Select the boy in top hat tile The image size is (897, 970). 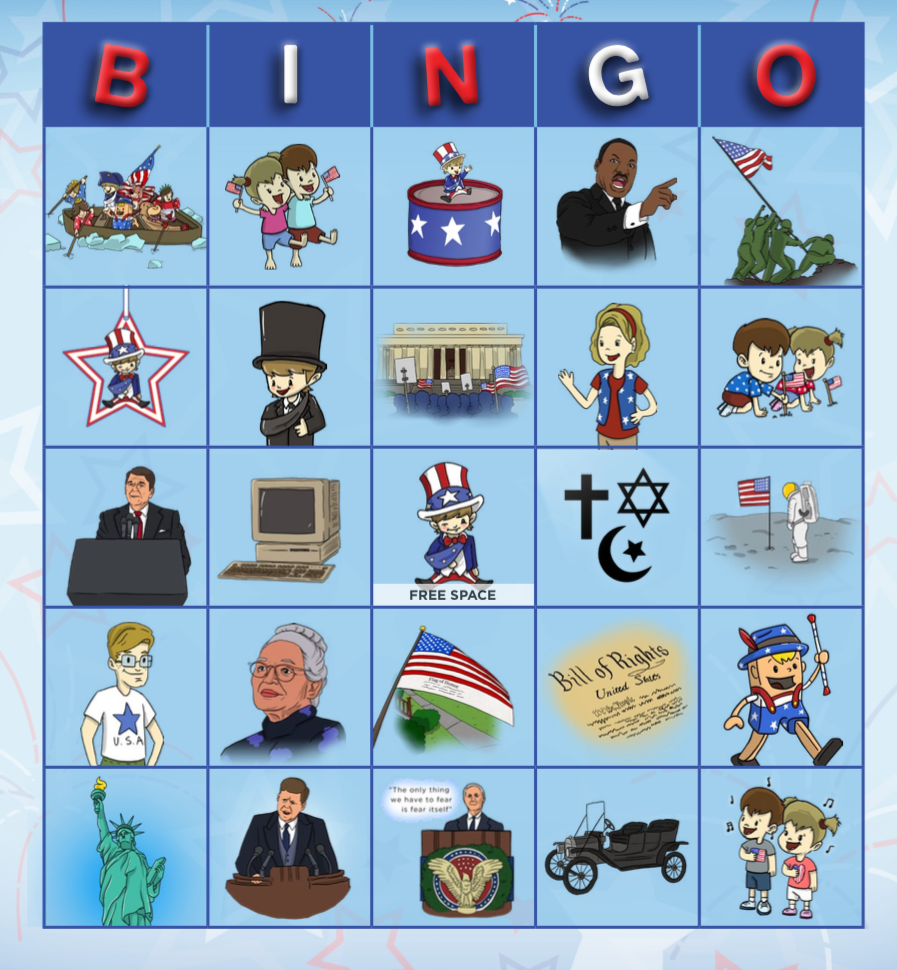tap(290, 367)
